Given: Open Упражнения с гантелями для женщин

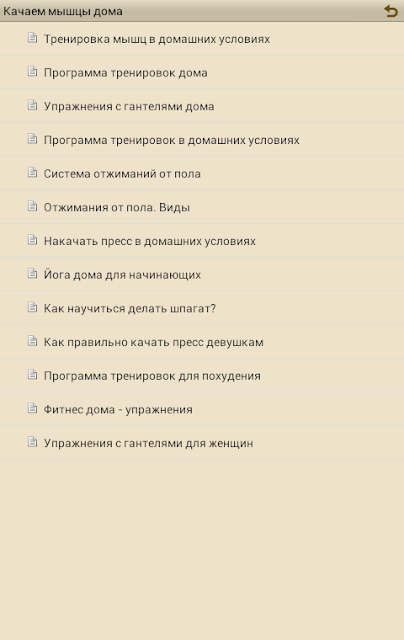Looking at the screenshot, I should pyautogui.click(x=202, y=443).
